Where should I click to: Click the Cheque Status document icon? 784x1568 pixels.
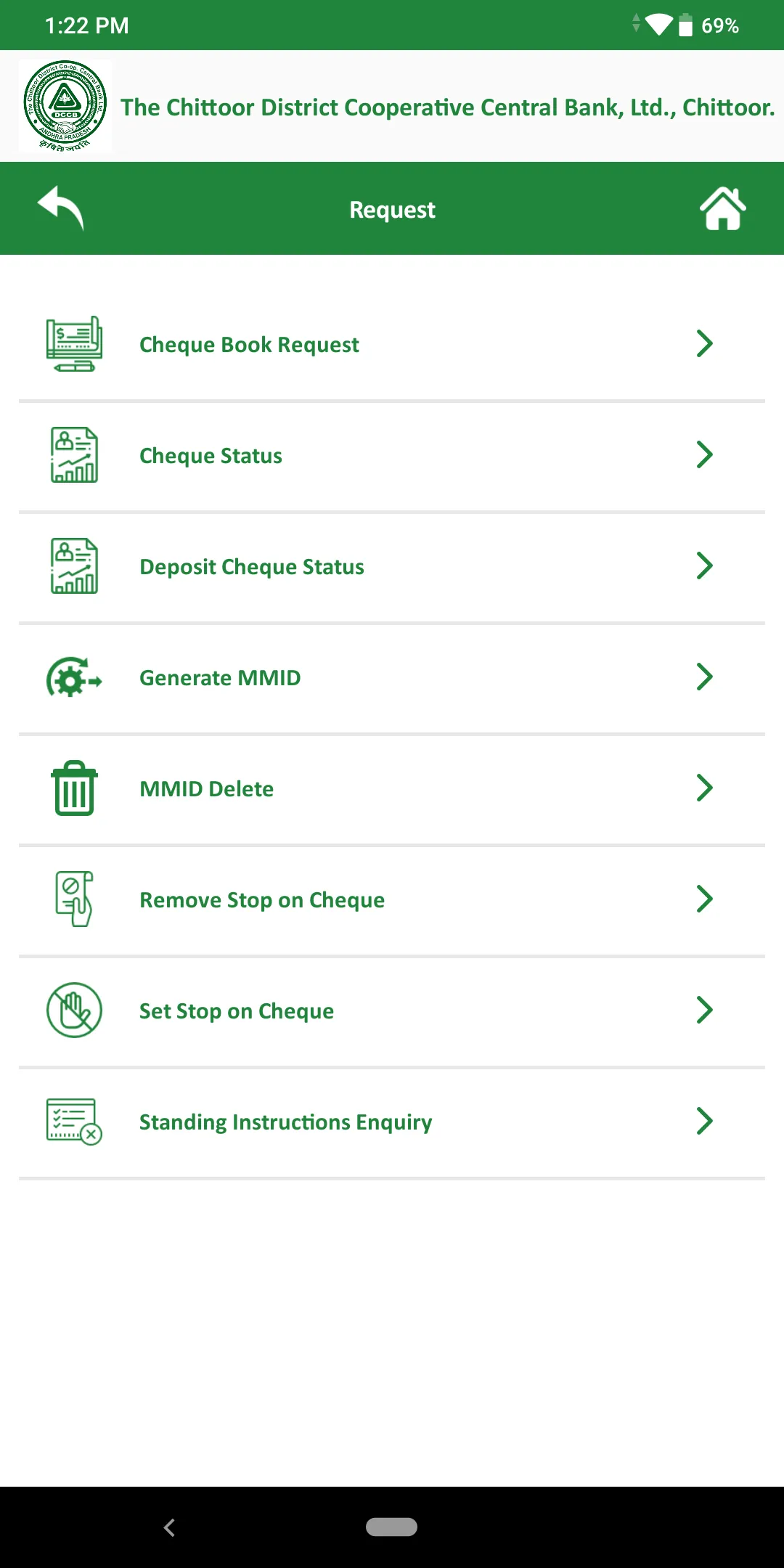click(74, 455)
